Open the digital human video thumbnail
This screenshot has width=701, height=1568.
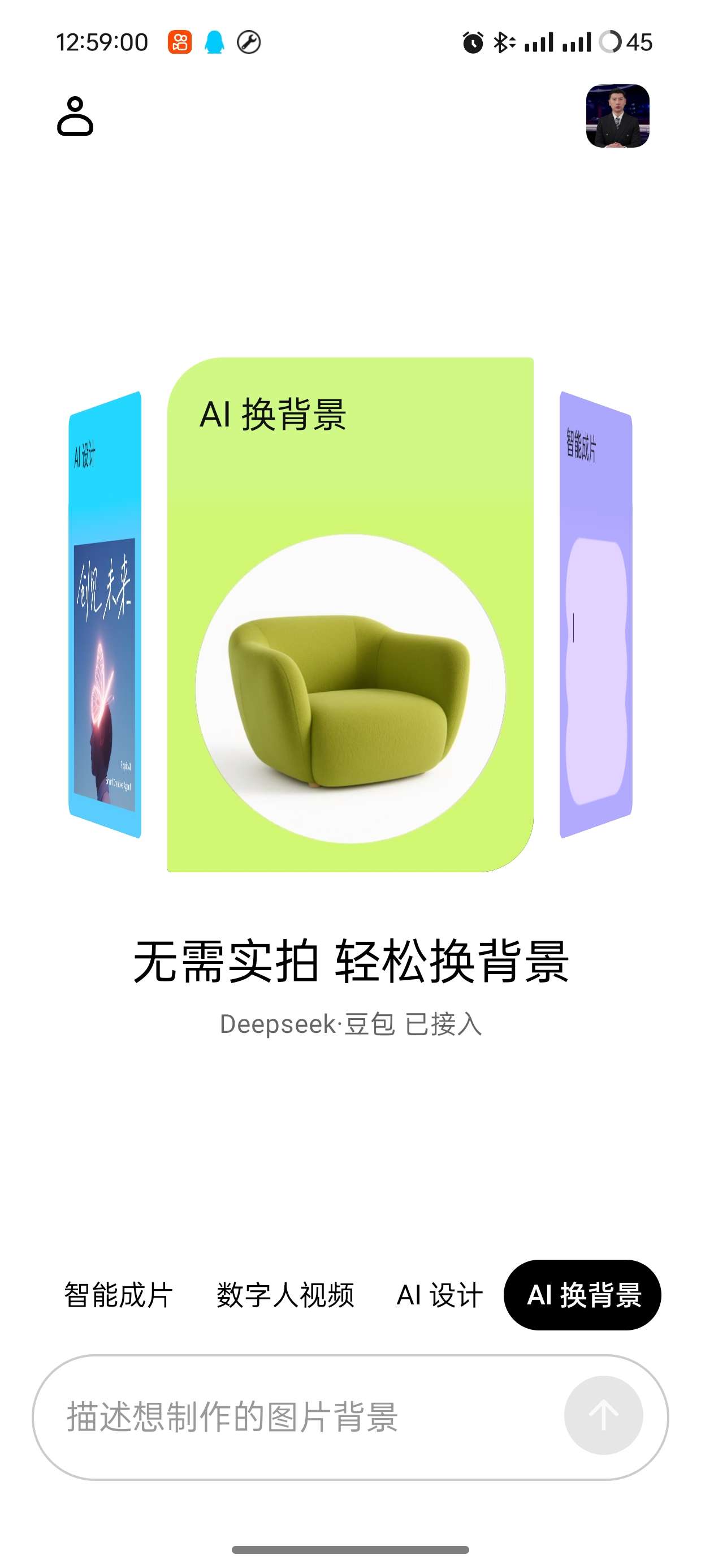[617, 115]
